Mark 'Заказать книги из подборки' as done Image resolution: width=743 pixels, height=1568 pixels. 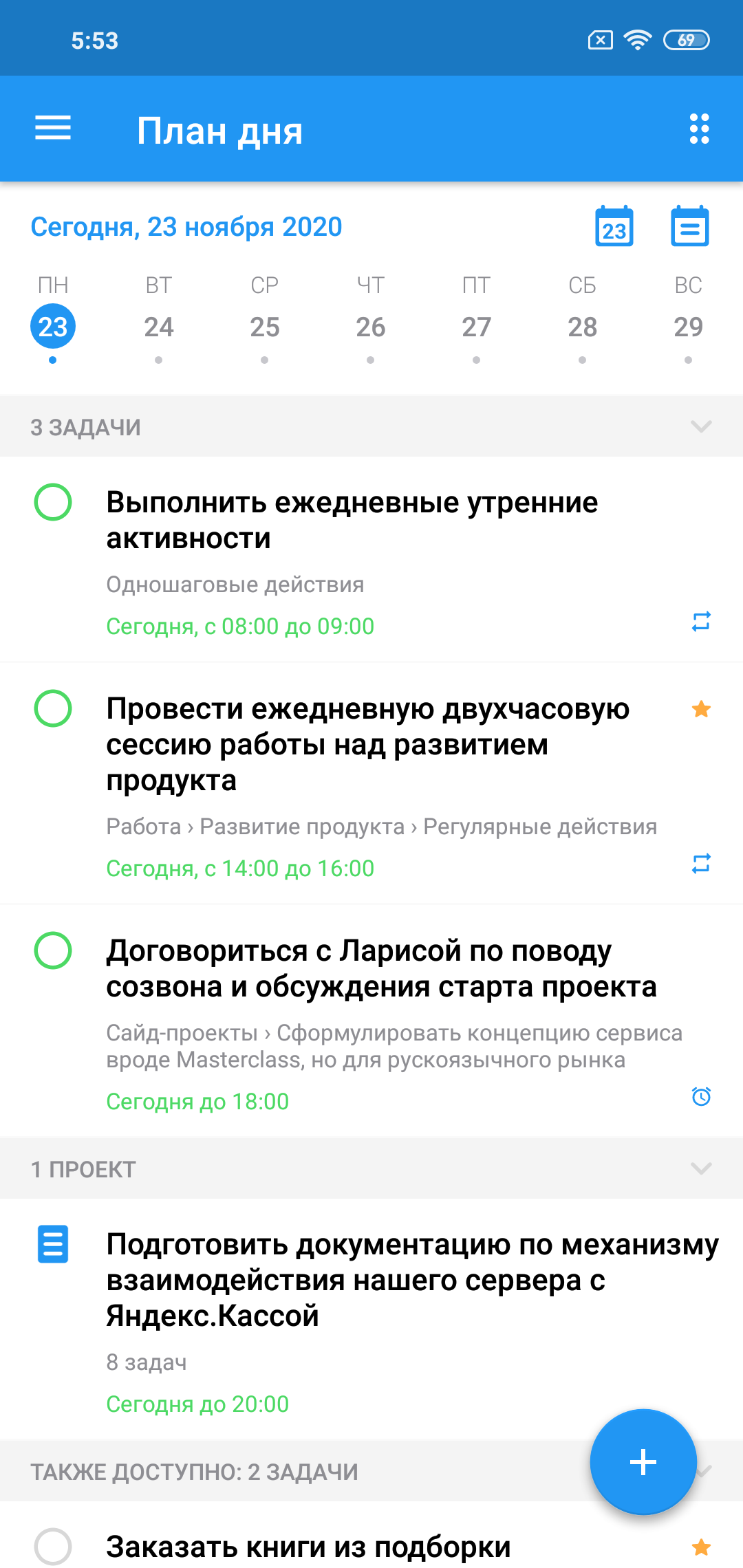tap(53, 1547)
